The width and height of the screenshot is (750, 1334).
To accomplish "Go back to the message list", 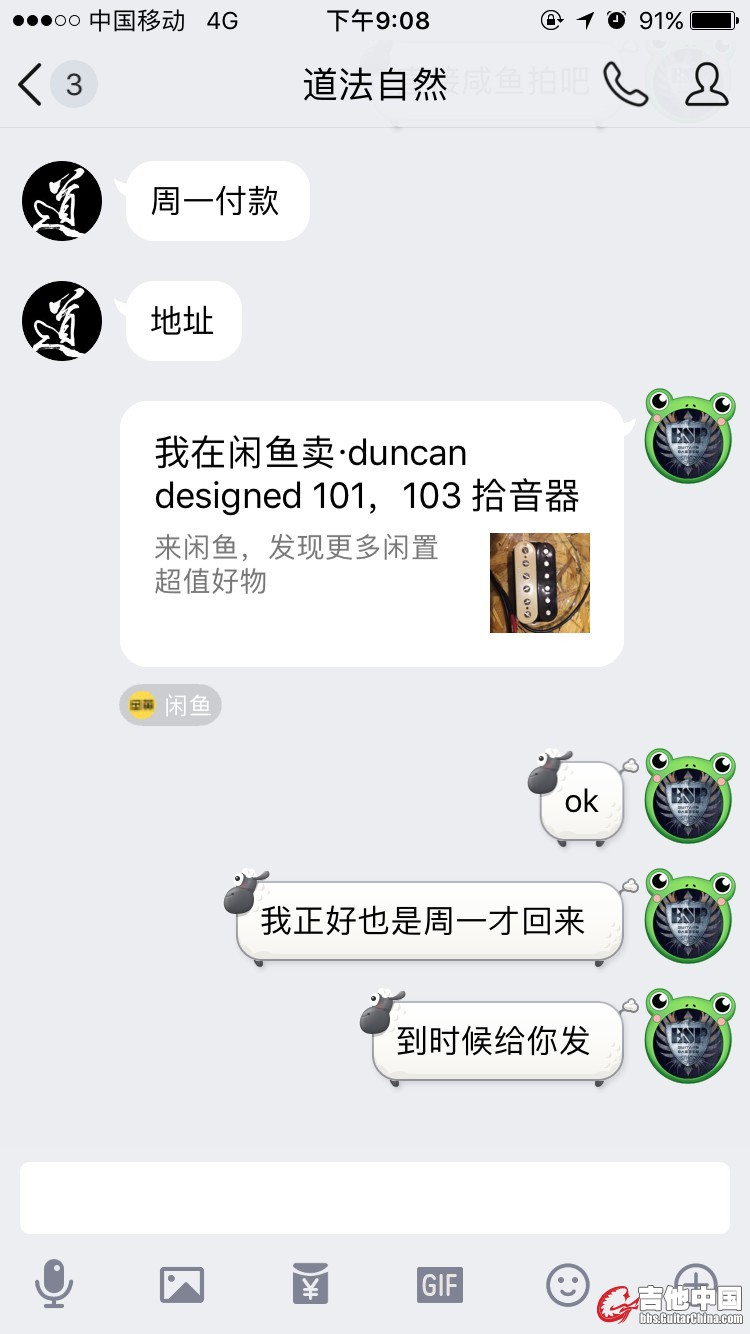I will tap(32, 85).
